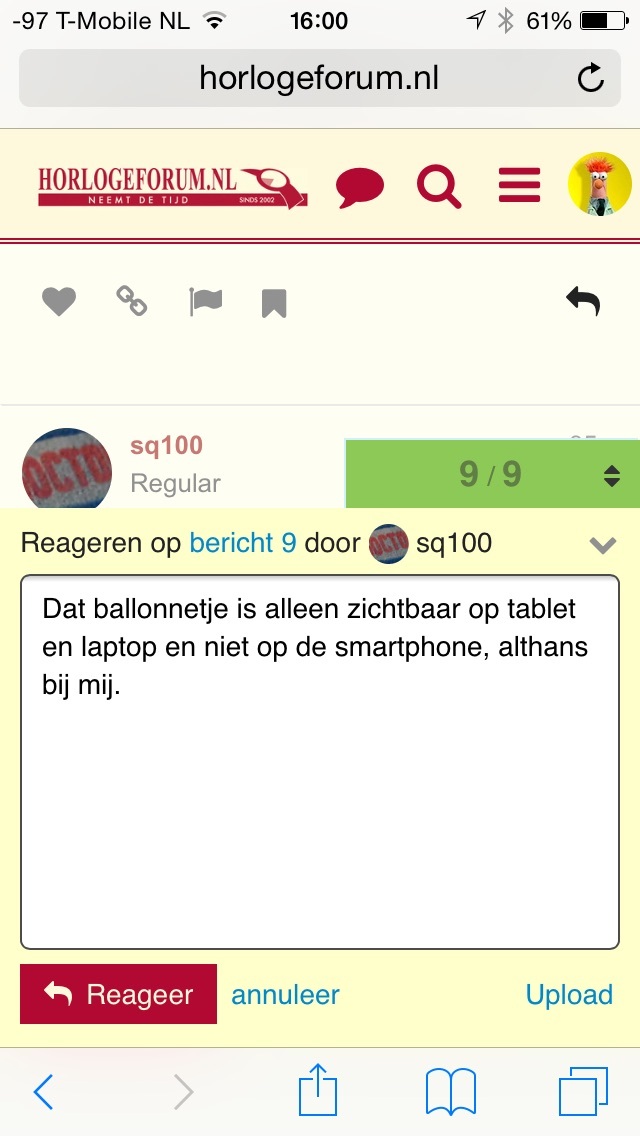Tap into the reply text field

(x=320, y=761)
